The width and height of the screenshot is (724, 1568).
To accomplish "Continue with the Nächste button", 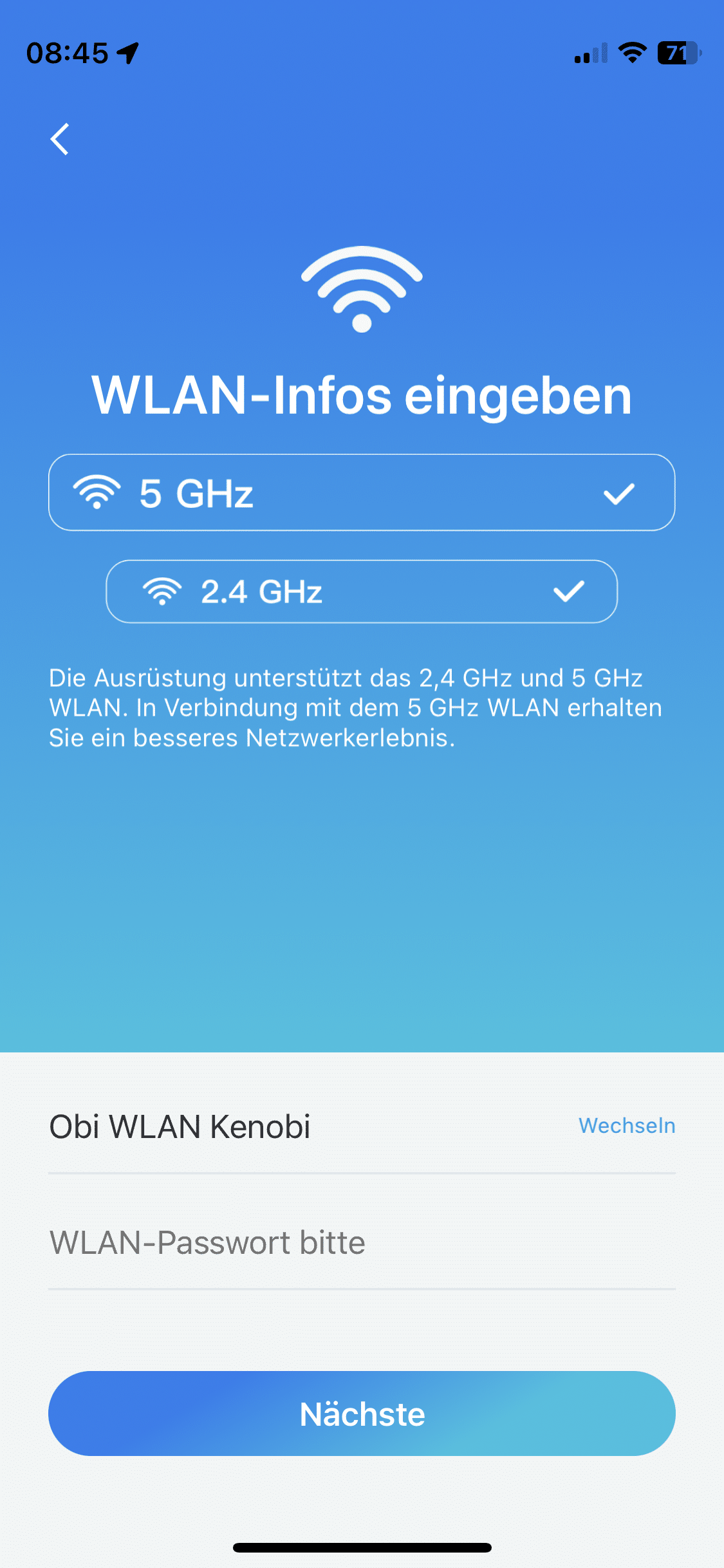I will click(x=362, y=1414).
